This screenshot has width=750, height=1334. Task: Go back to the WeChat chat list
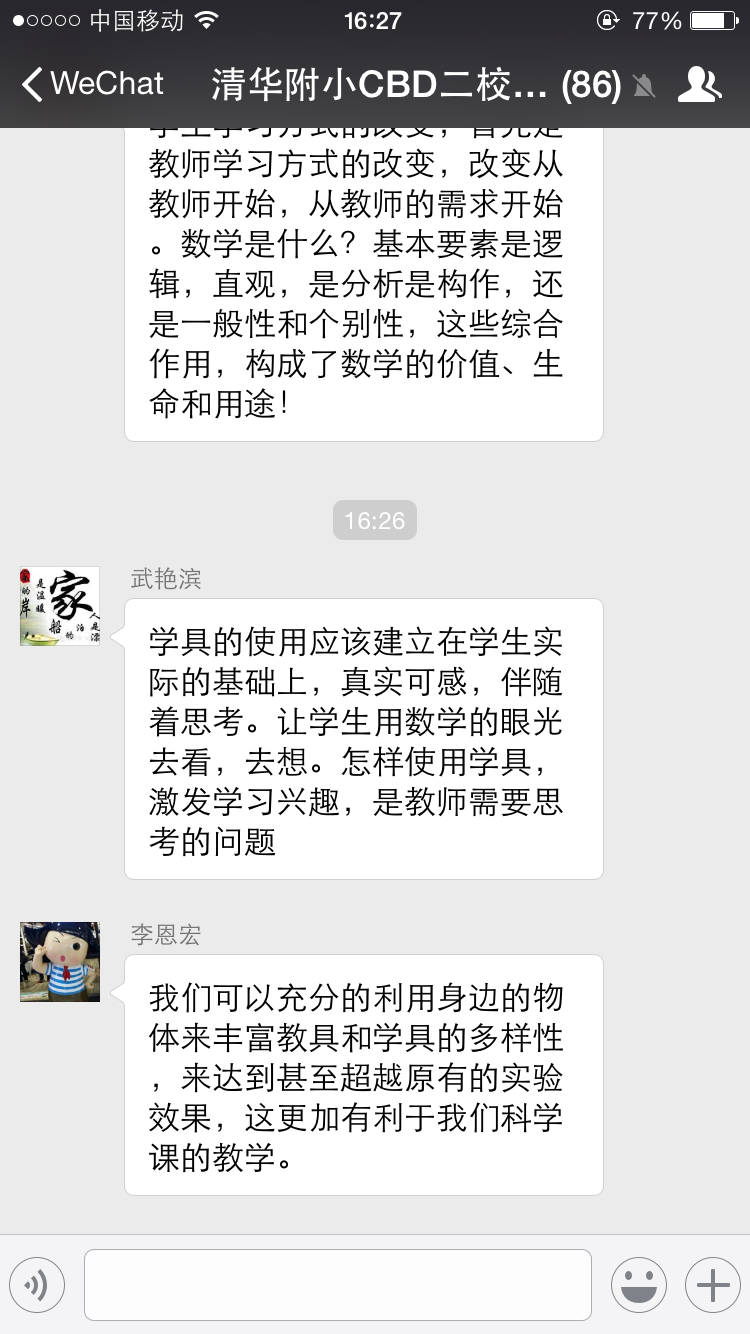(90, 85)
